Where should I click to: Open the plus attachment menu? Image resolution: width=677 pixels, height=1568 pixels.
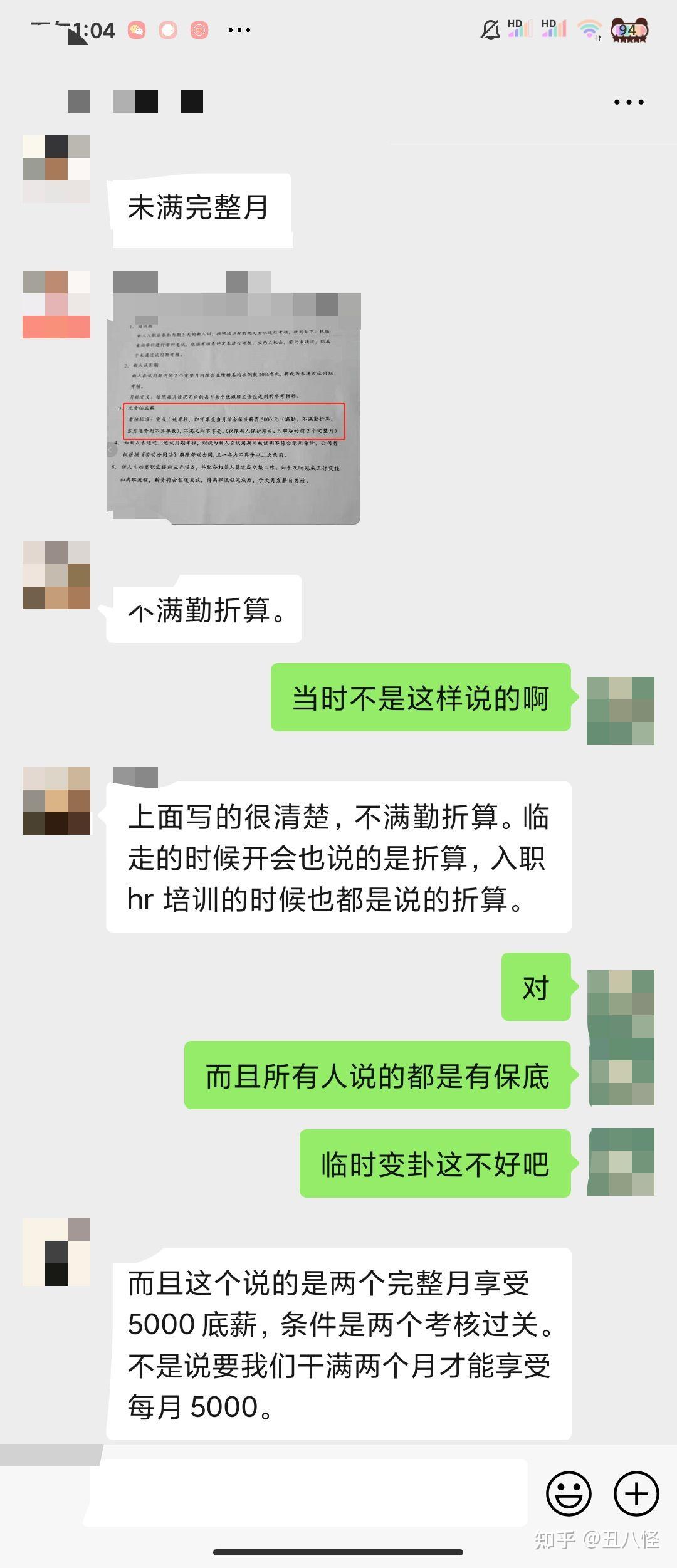coord(636,1493)
